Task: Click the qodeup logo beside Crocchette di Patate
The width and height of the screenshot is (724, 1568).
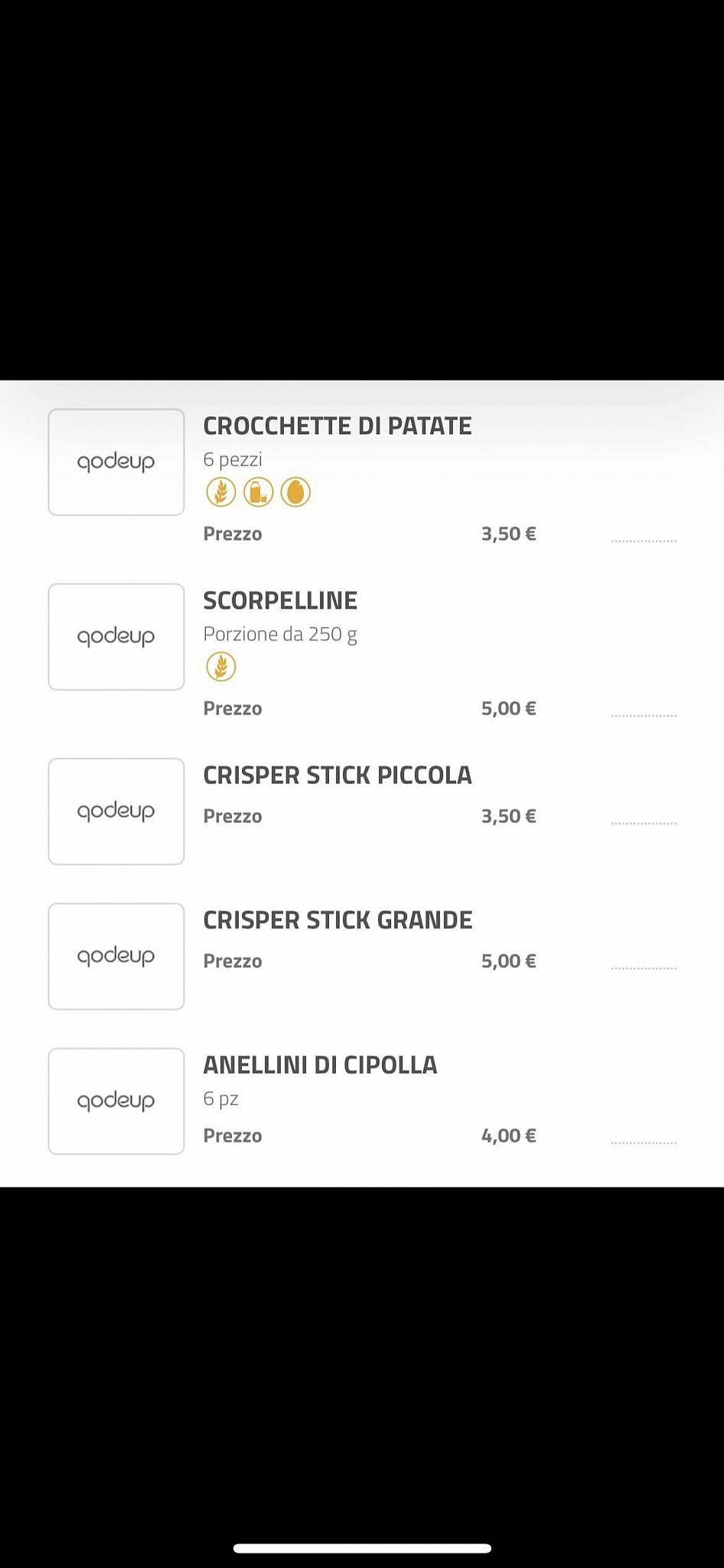Action: (116, 462)
